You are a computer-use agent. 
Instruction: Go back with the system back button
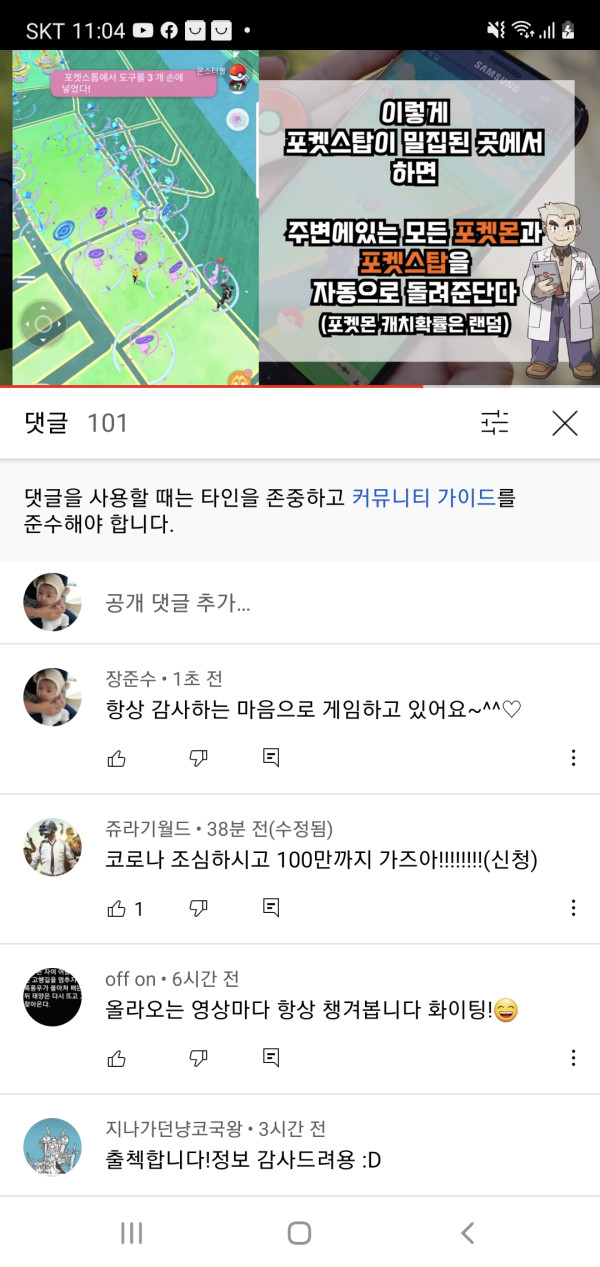(467, 1232)
